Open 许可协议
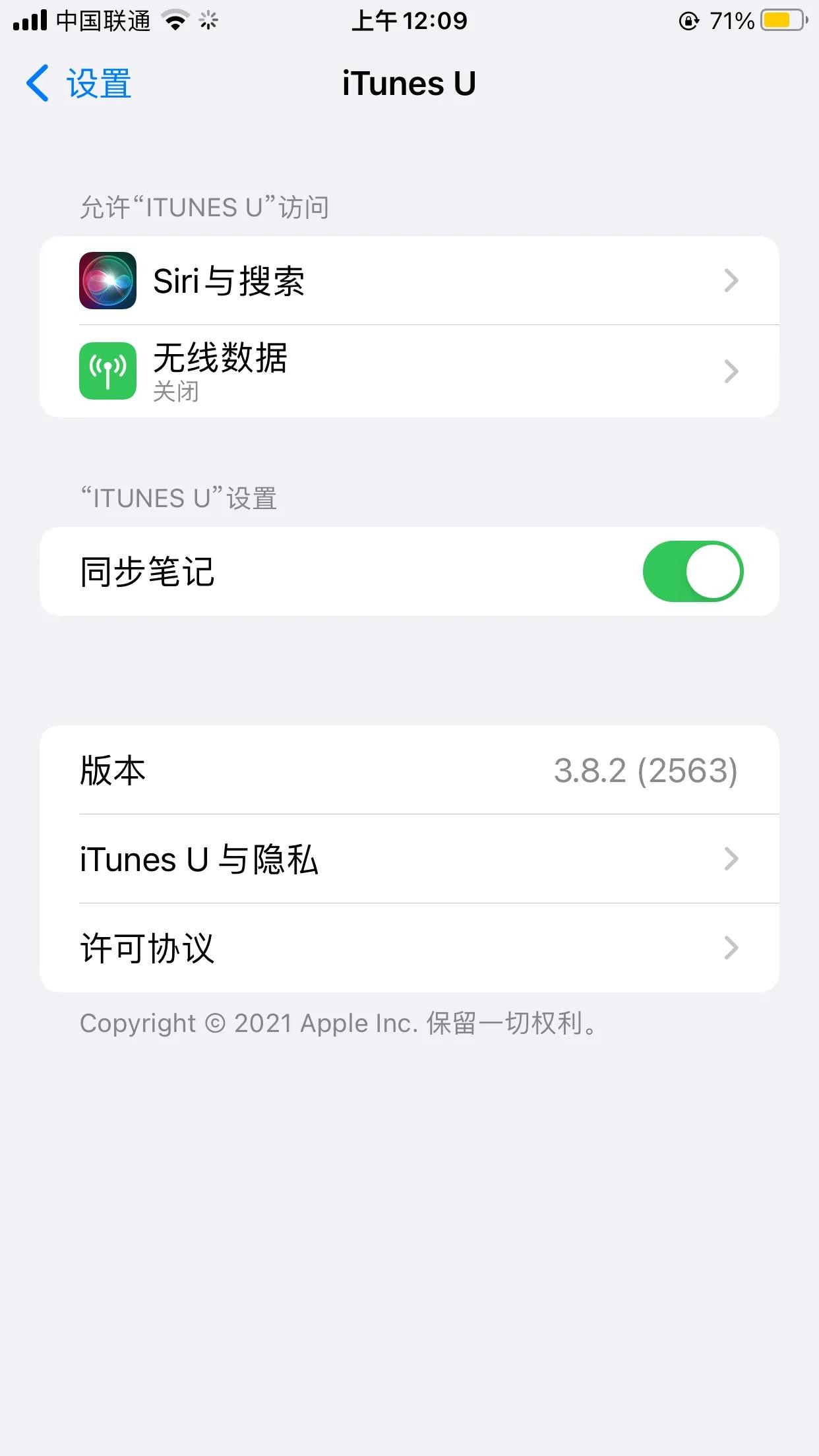Screen dimensions: 819x1456 click(x=409, y=948)
